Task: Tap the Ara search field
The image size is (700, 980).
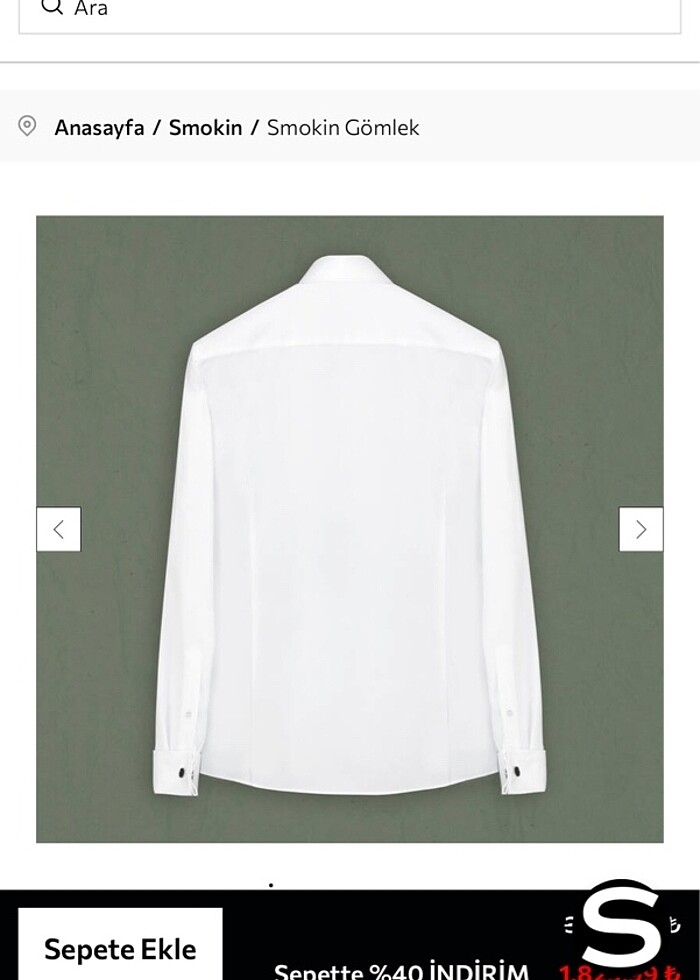Action: click(x=350, y=12)
